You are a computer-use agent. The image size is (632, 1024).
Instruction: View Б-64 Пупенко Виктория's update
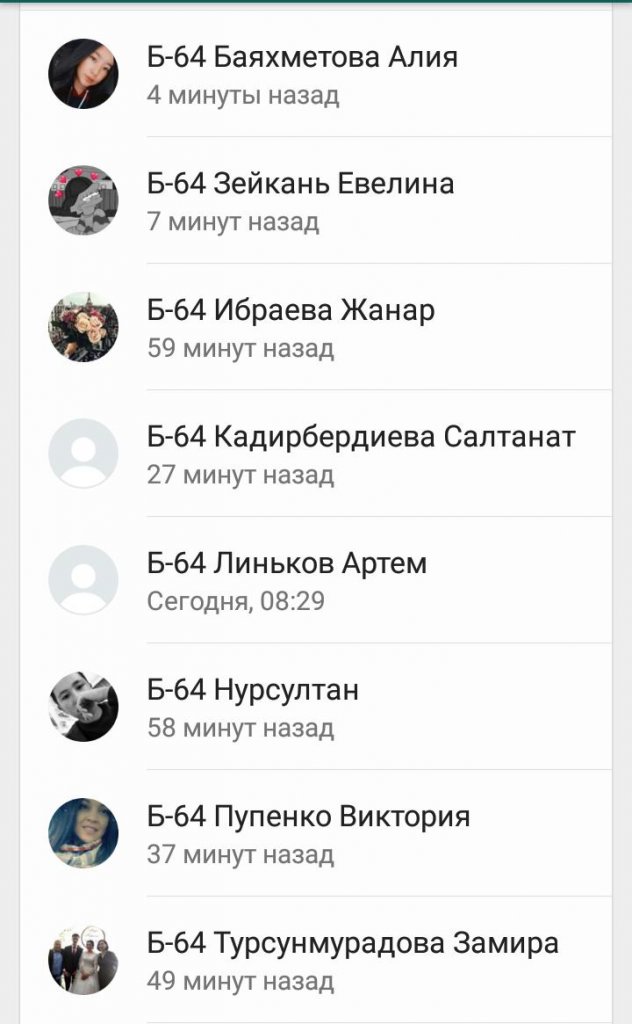click(x=308, y=834)
